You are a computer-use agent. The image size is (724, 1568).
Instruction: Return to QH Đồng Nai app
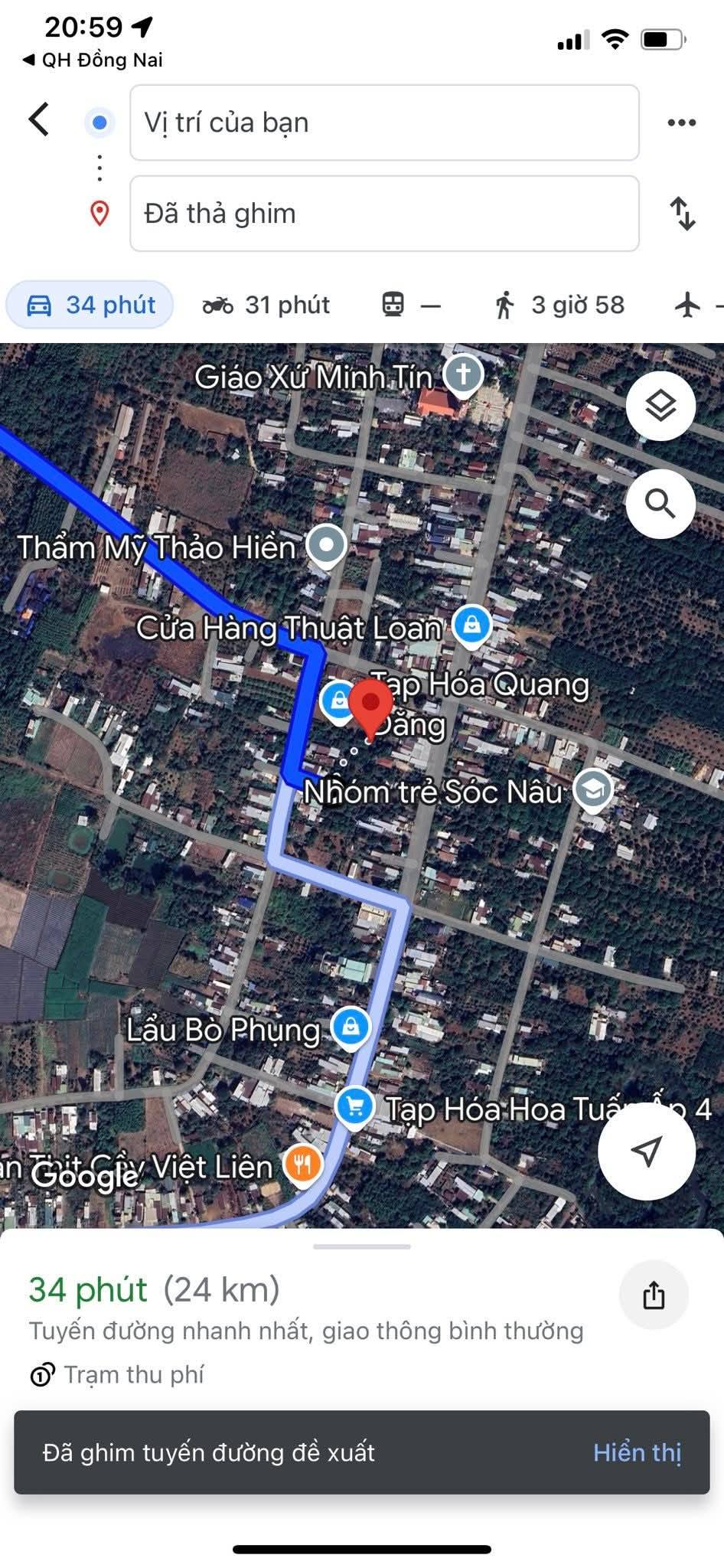coord(93,60)
